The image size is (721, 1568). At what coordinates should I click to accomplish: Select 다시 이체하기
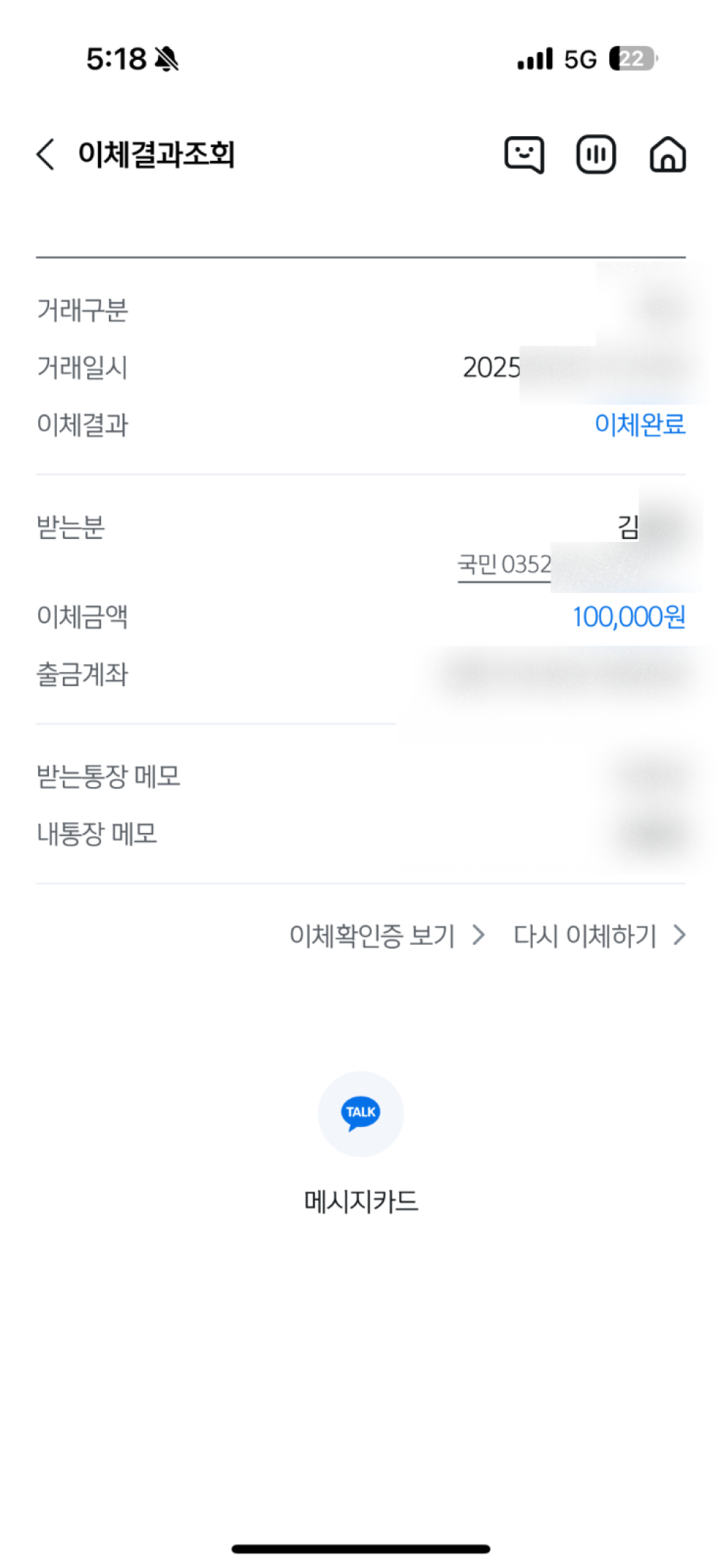(598, 935)
